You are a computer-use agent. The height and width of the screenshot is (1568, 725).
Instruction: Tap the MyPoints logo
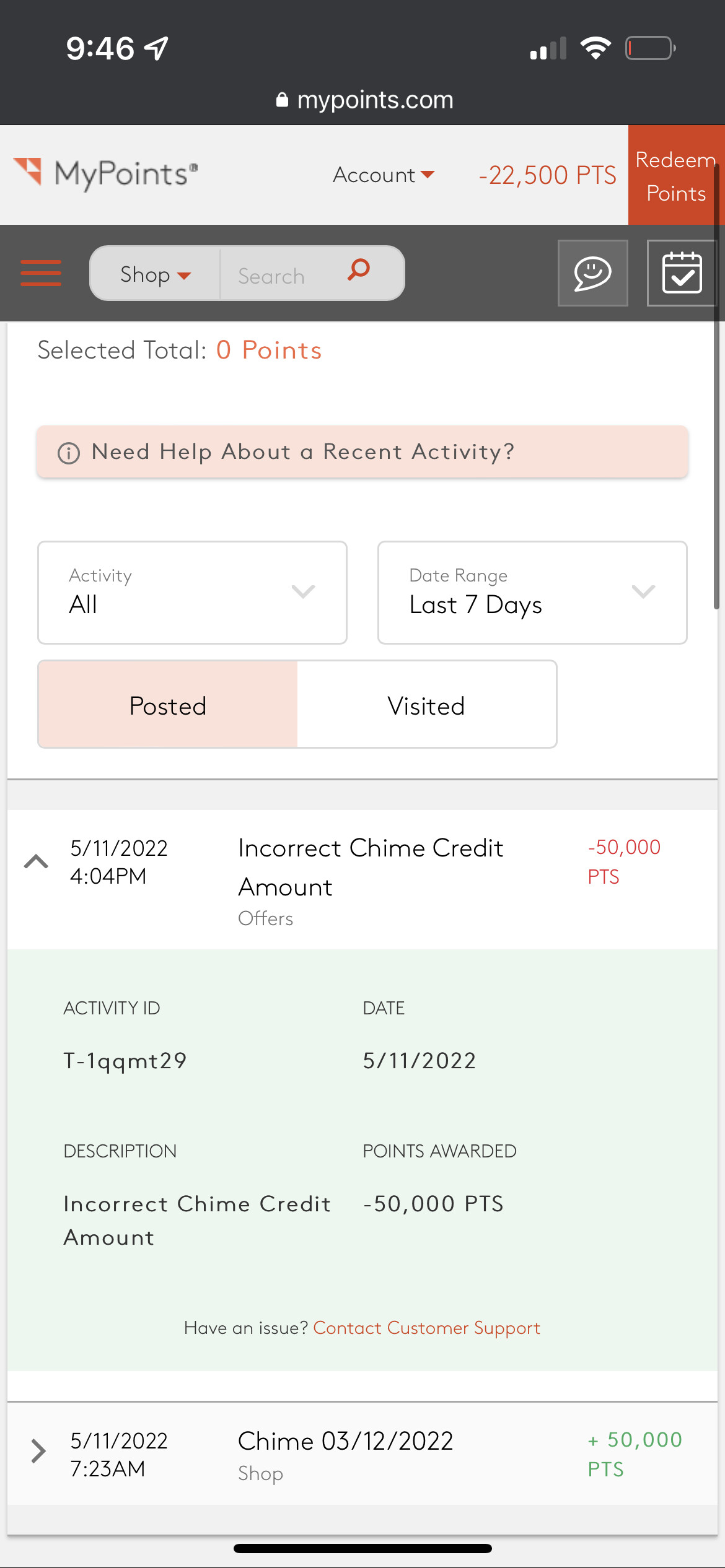tap(106, 173)
